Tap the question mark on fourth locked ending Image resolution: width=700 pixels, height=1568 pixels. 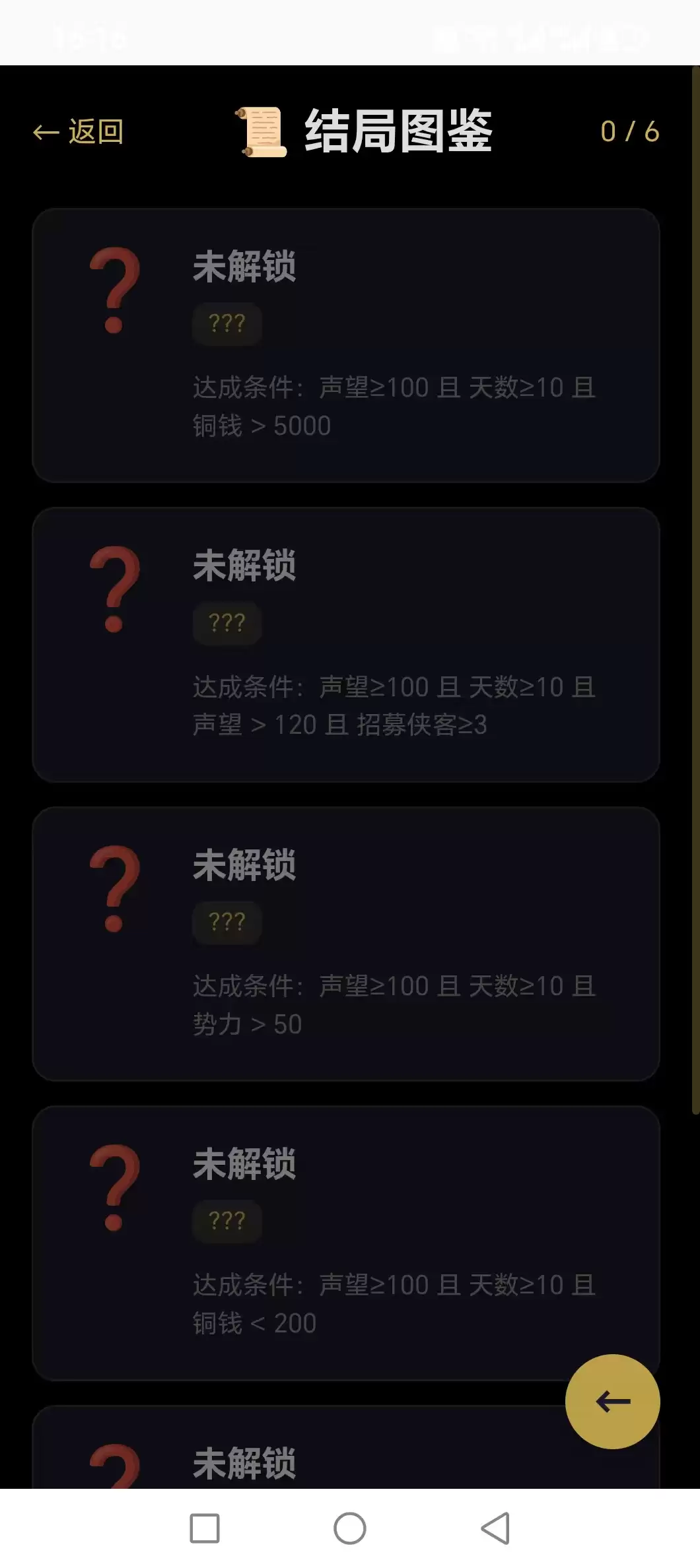pyautogui.click(x=116, y=1186)
